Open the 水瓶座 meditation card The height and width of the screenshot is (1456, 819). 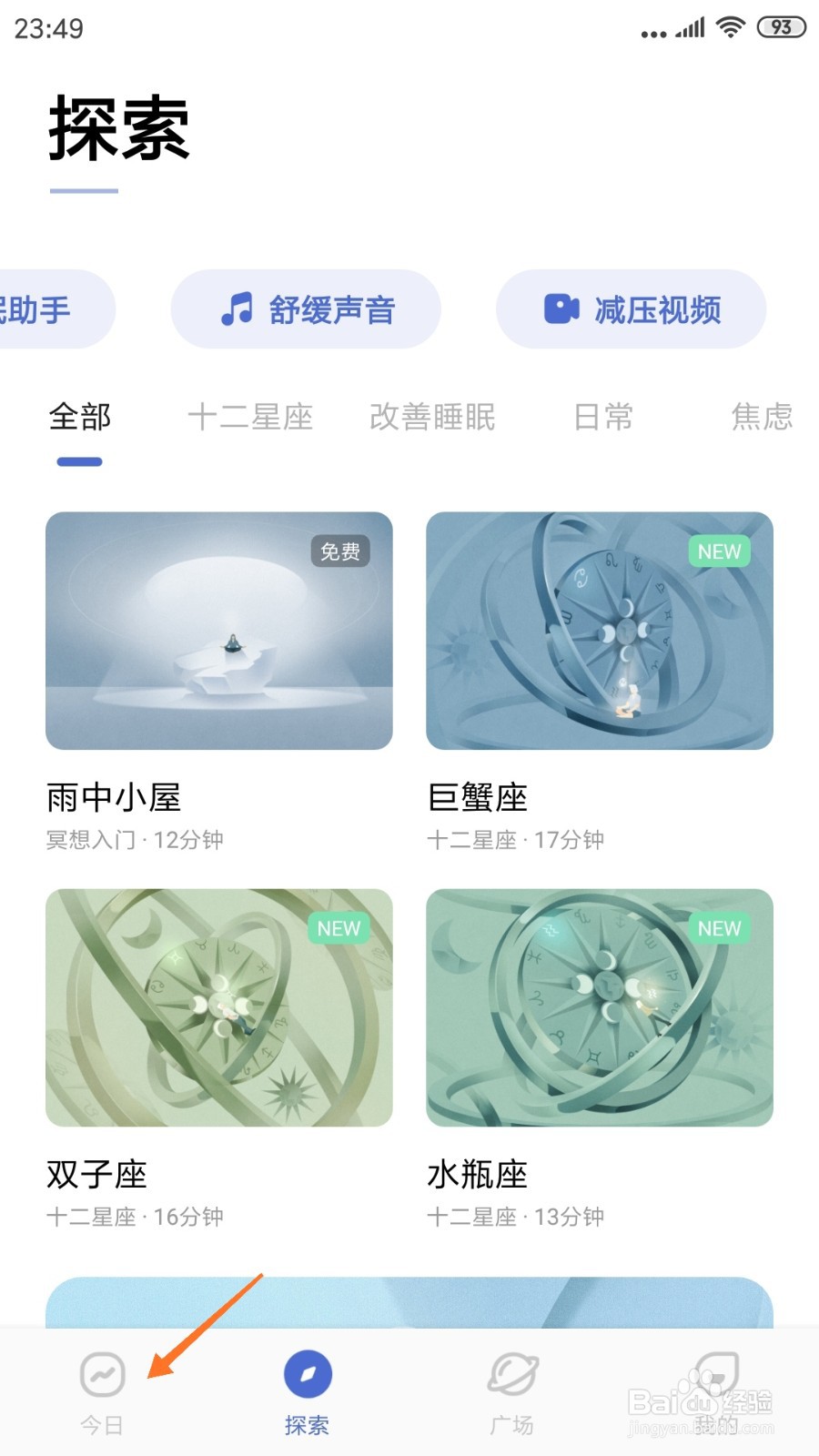point(600,1007)
